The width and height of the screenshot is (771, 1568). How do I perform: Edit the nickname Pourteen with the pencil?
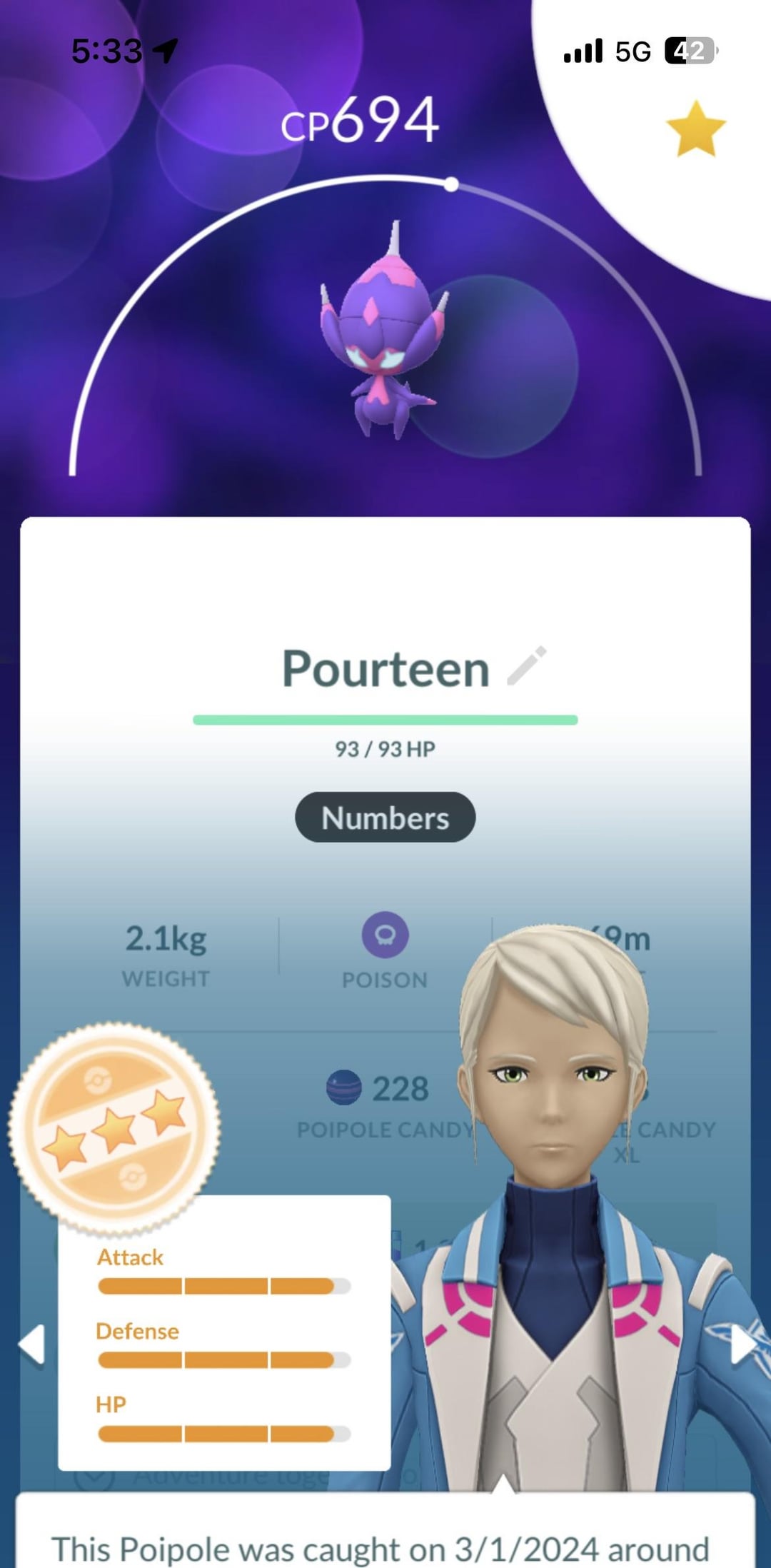(527, 666)
